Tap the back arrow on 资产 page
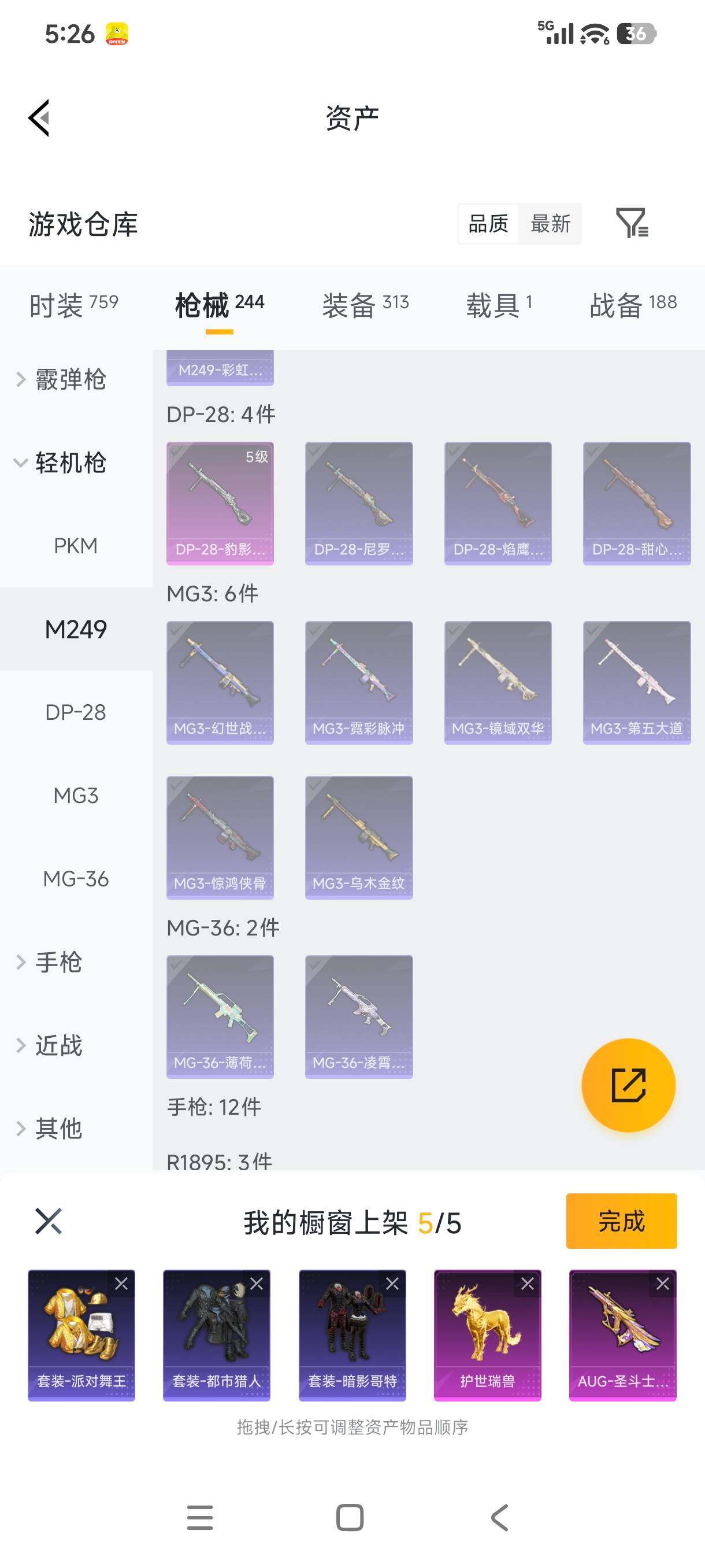Image resolution: width=705 pixels, height=1568 pixels. tap(39, 118)
